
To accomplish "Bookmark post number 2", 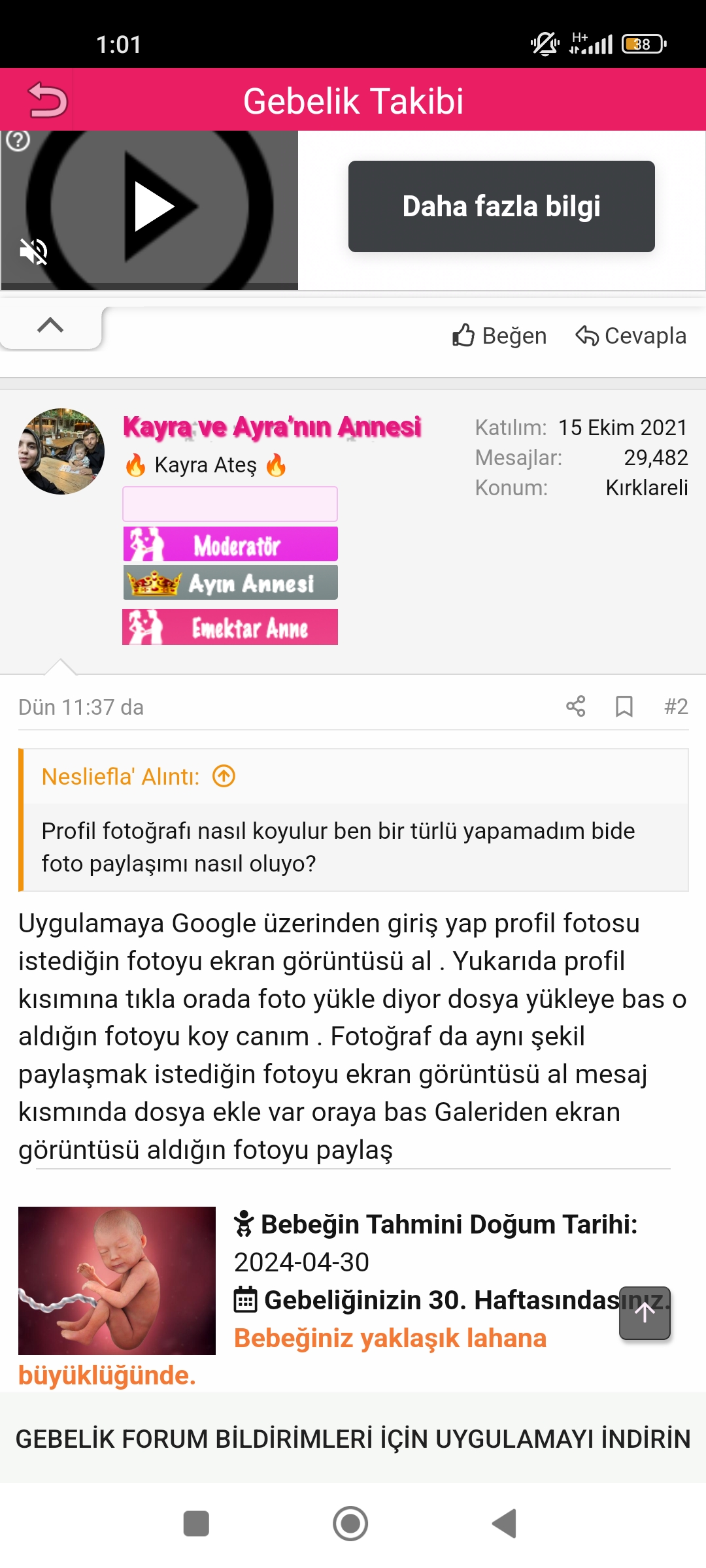I will [x=624, y=706].
